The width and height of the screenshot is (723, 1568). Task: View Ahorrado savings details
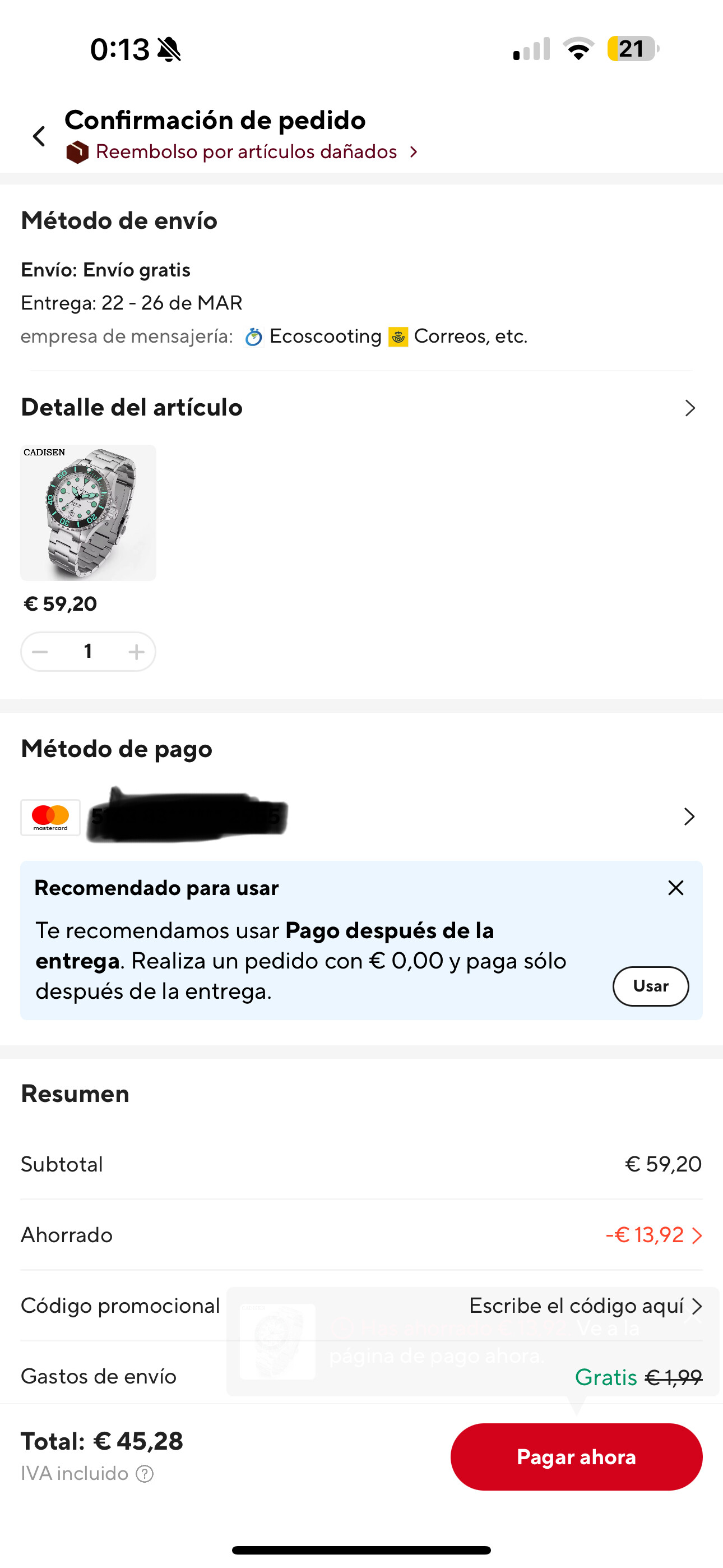tap(655, 1235)
